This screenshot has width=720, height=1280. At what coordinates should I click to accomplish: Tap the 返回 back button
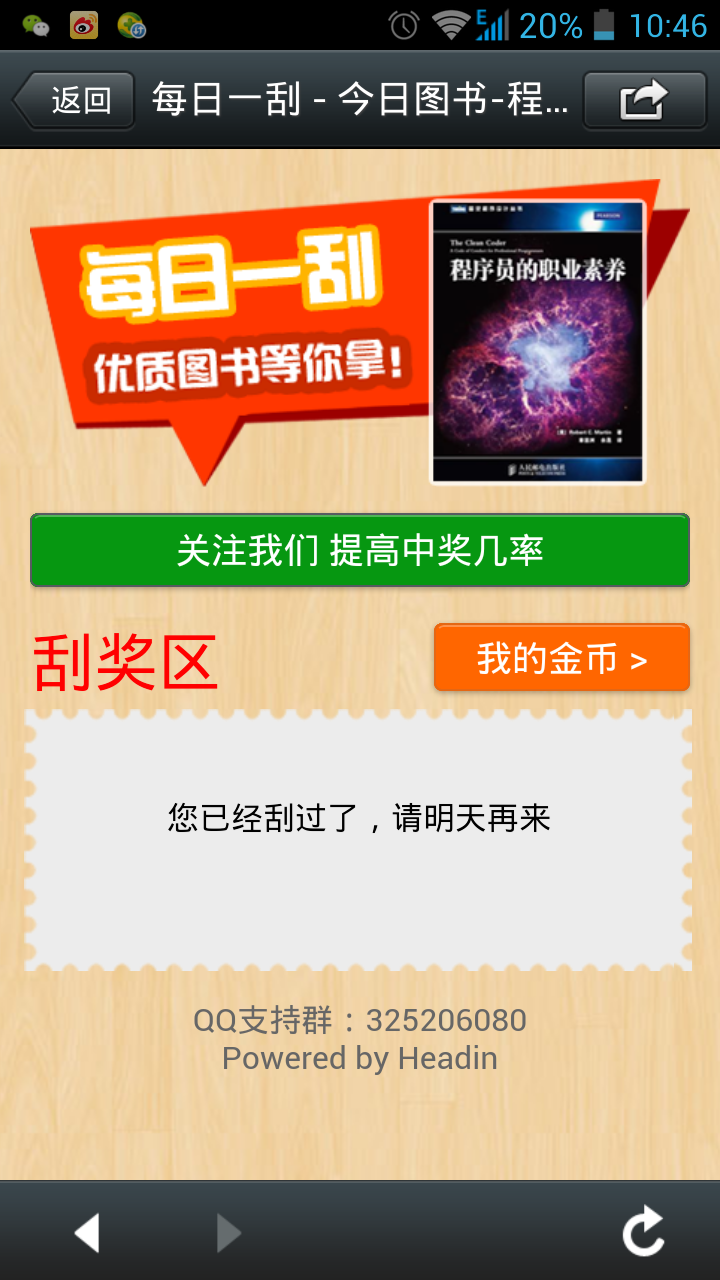coord(75,100)
